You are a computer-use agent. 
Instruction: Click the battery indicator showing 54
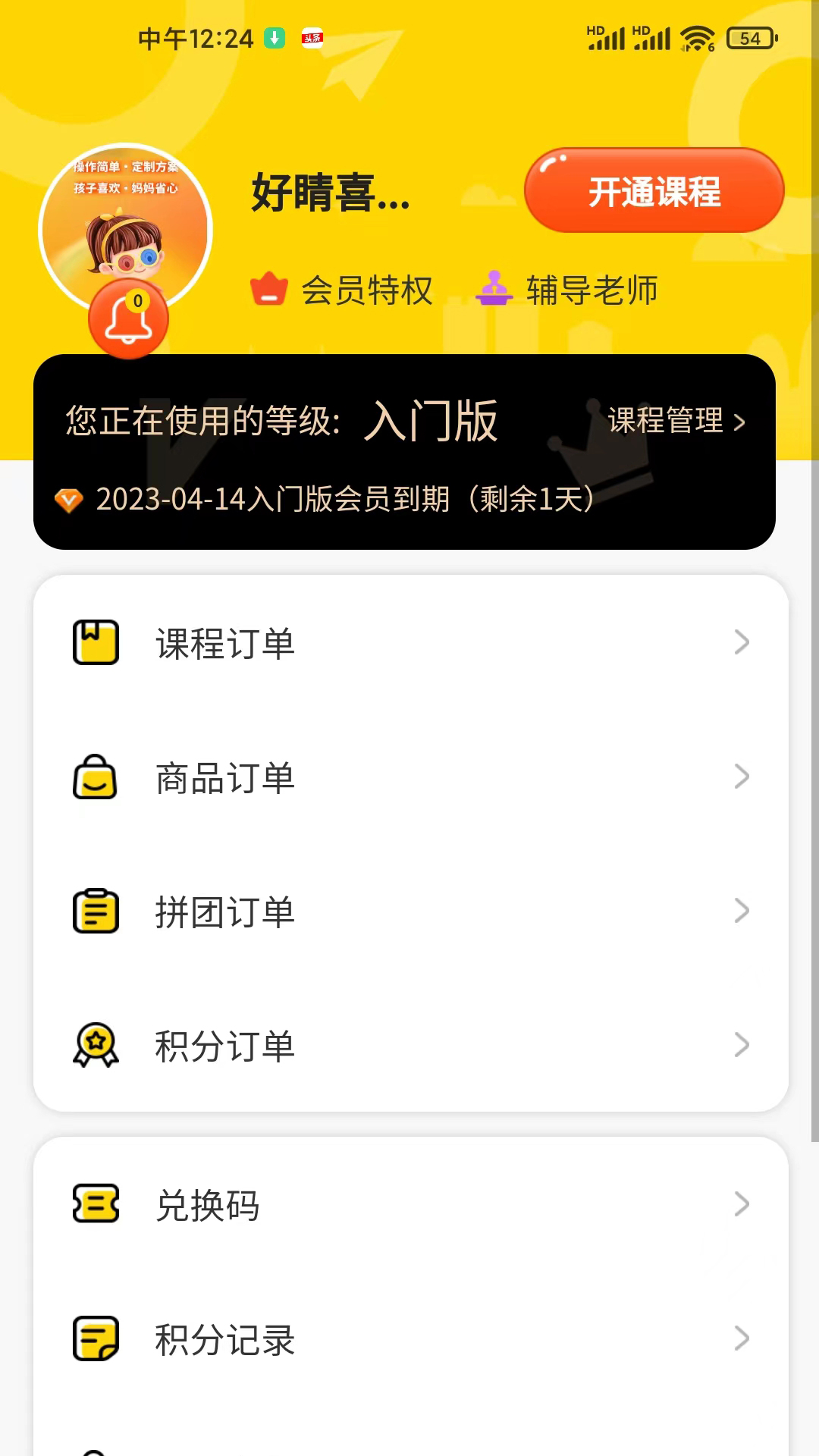tap(749, 38)
